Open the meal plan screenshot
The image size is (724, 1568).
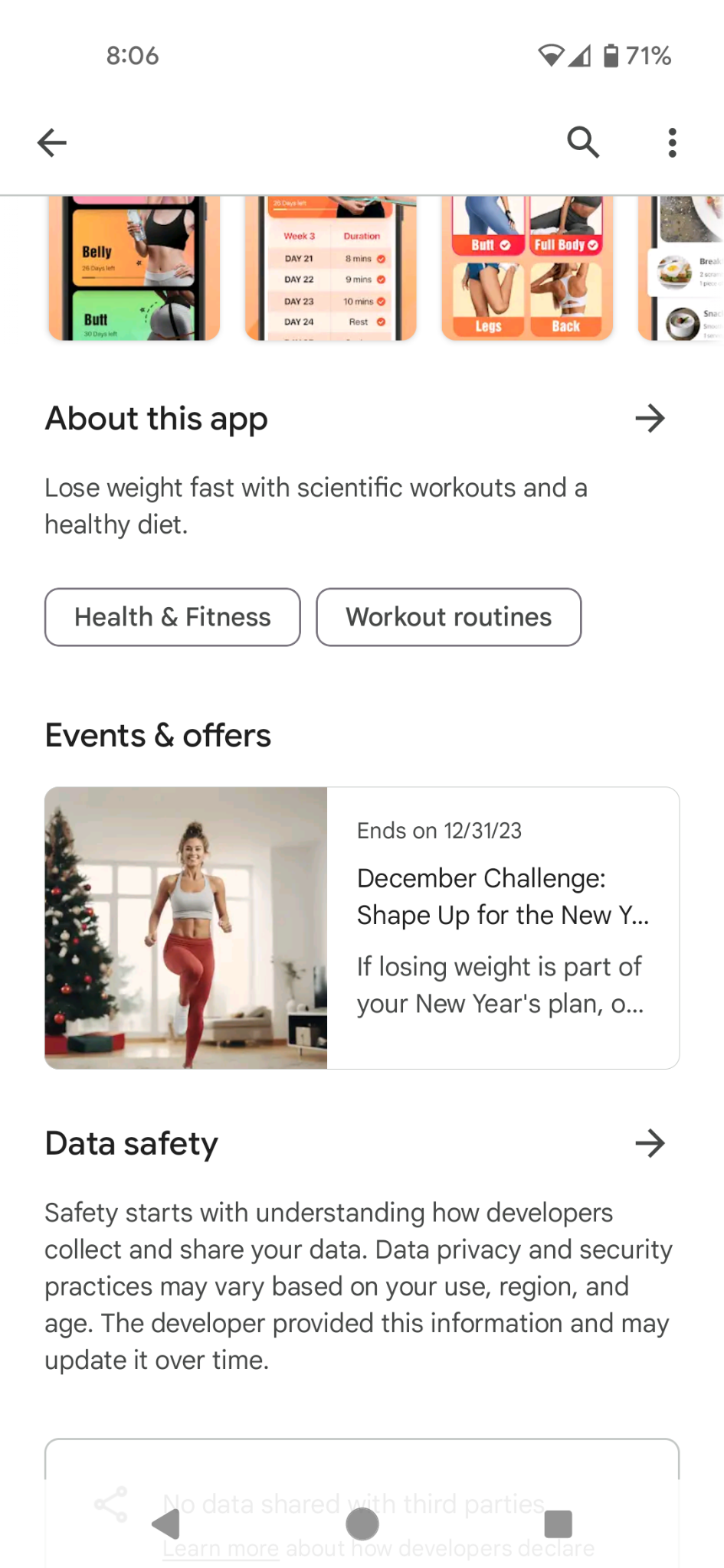[680, 268]
